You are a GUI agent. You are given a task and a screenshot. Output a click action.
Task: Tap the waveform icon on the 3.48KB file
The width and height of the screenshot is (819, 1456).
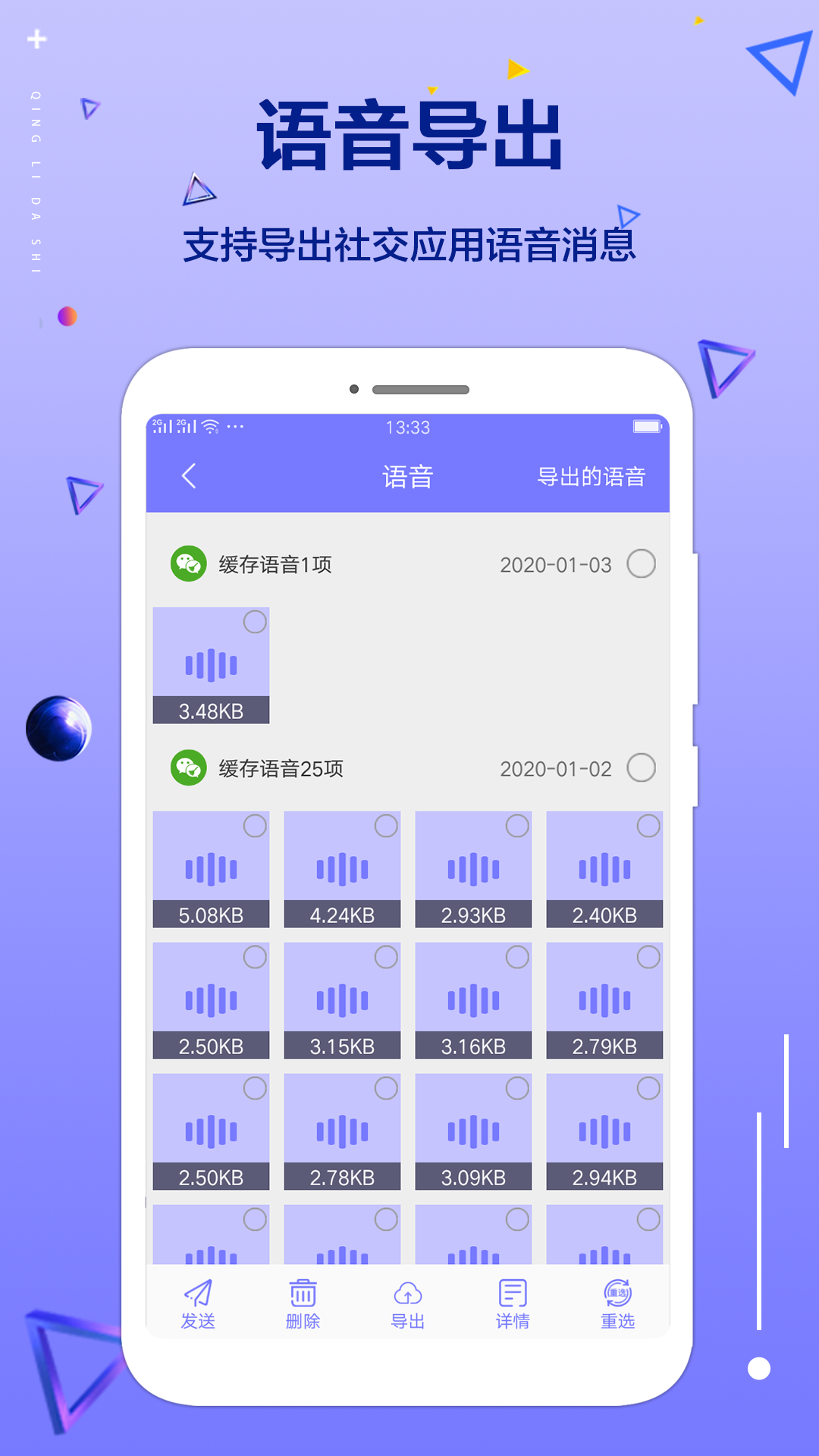point(211,666)
